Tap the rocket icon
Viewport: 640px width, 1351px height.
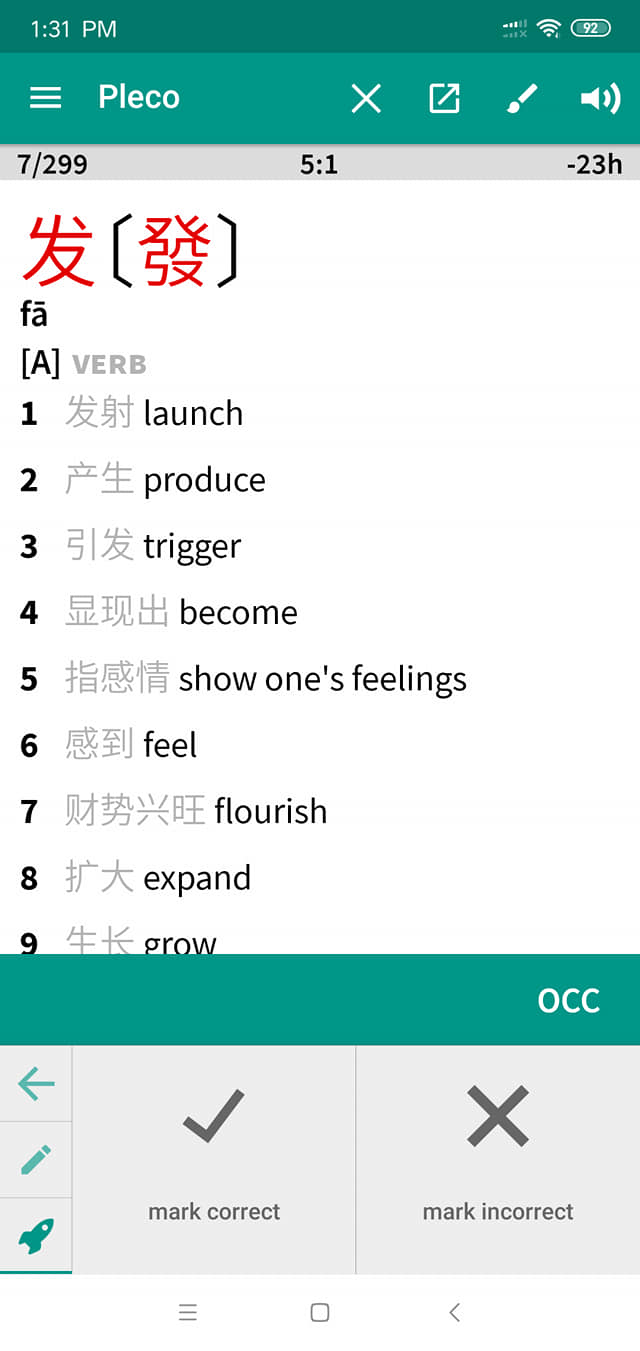tap(36, 1236)
